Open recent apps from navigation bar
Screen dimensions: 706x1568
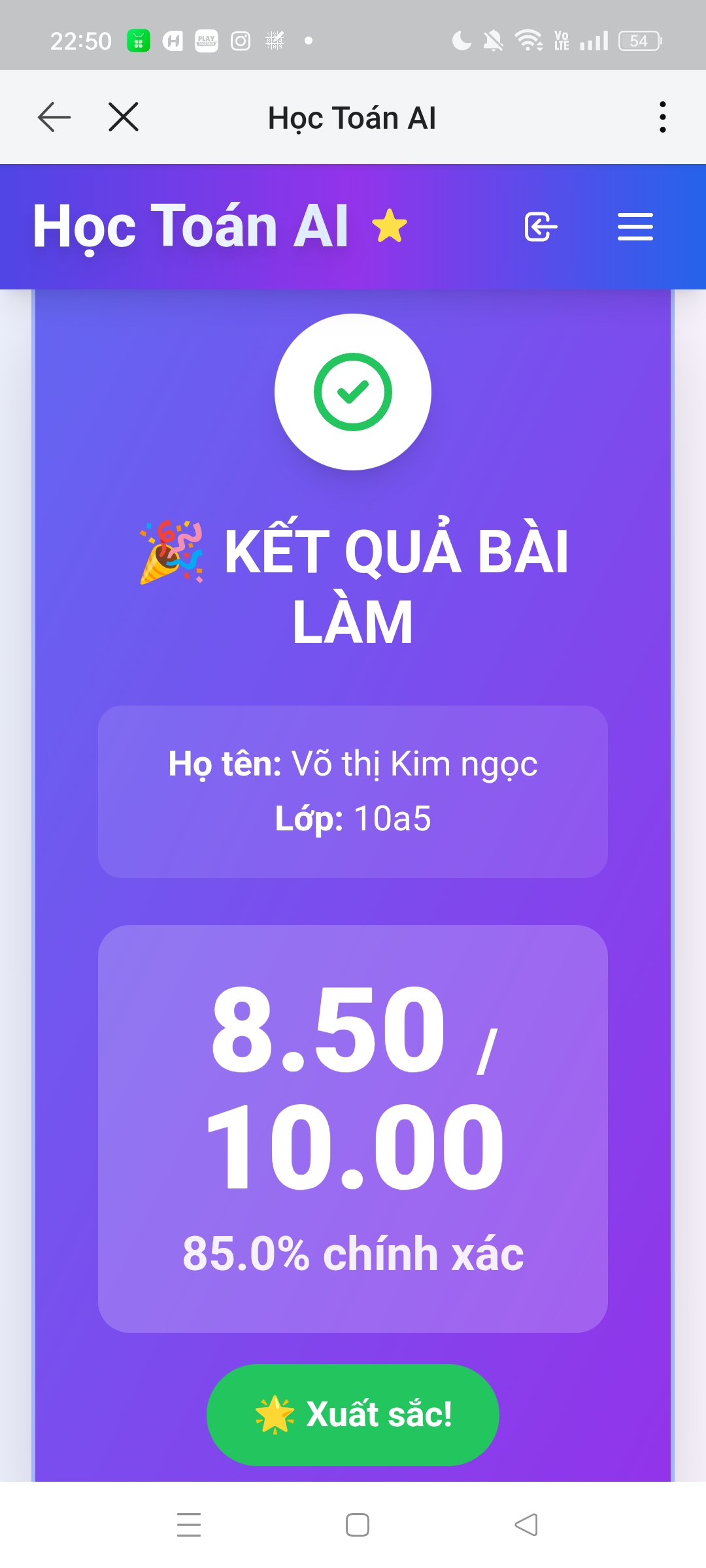pos(189,1524)
